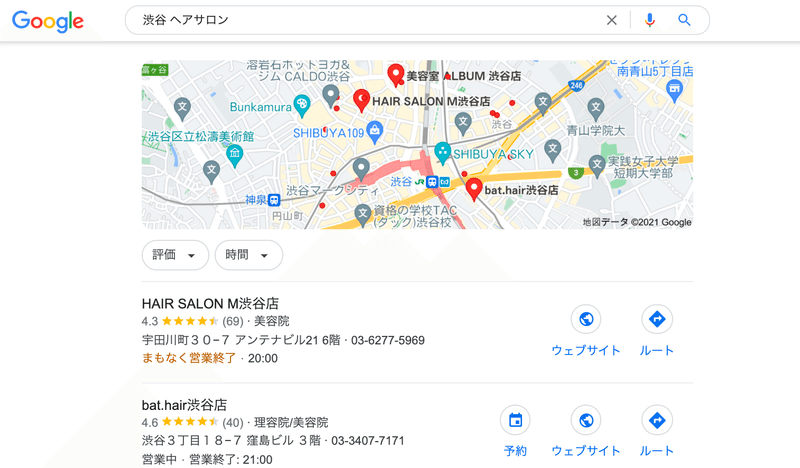Open the bat.hair渋谷店 listing
This screenshot has width=800, height=468.
(184, 405)
